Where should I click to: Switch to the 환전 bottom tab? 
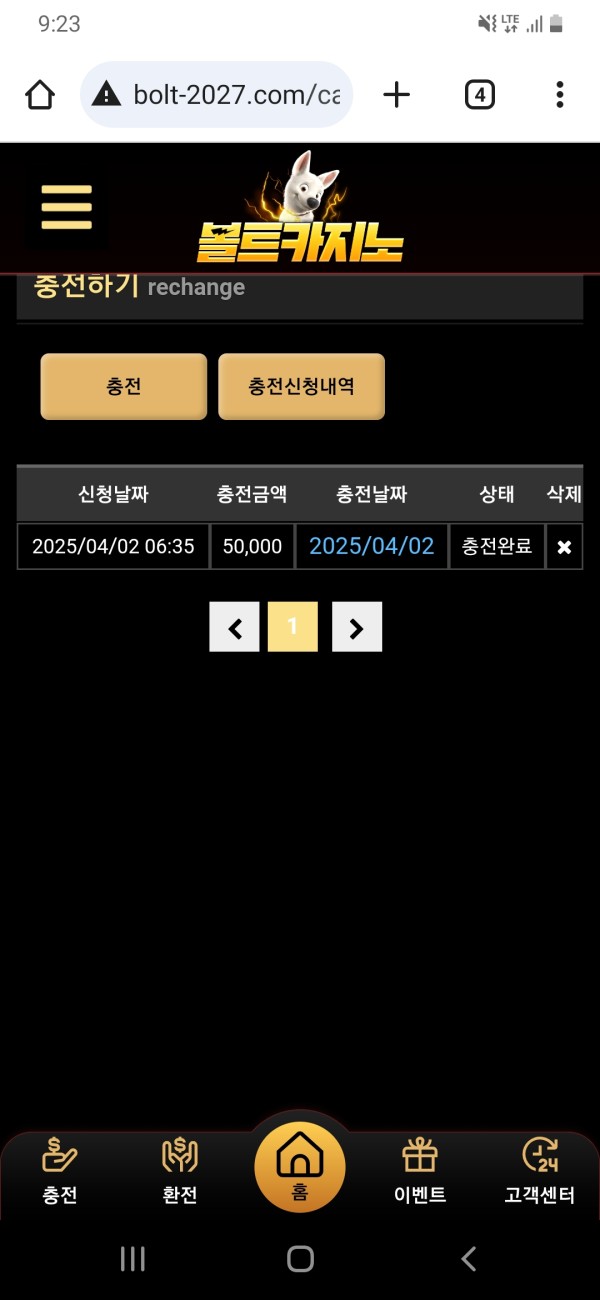point(180,1170)
